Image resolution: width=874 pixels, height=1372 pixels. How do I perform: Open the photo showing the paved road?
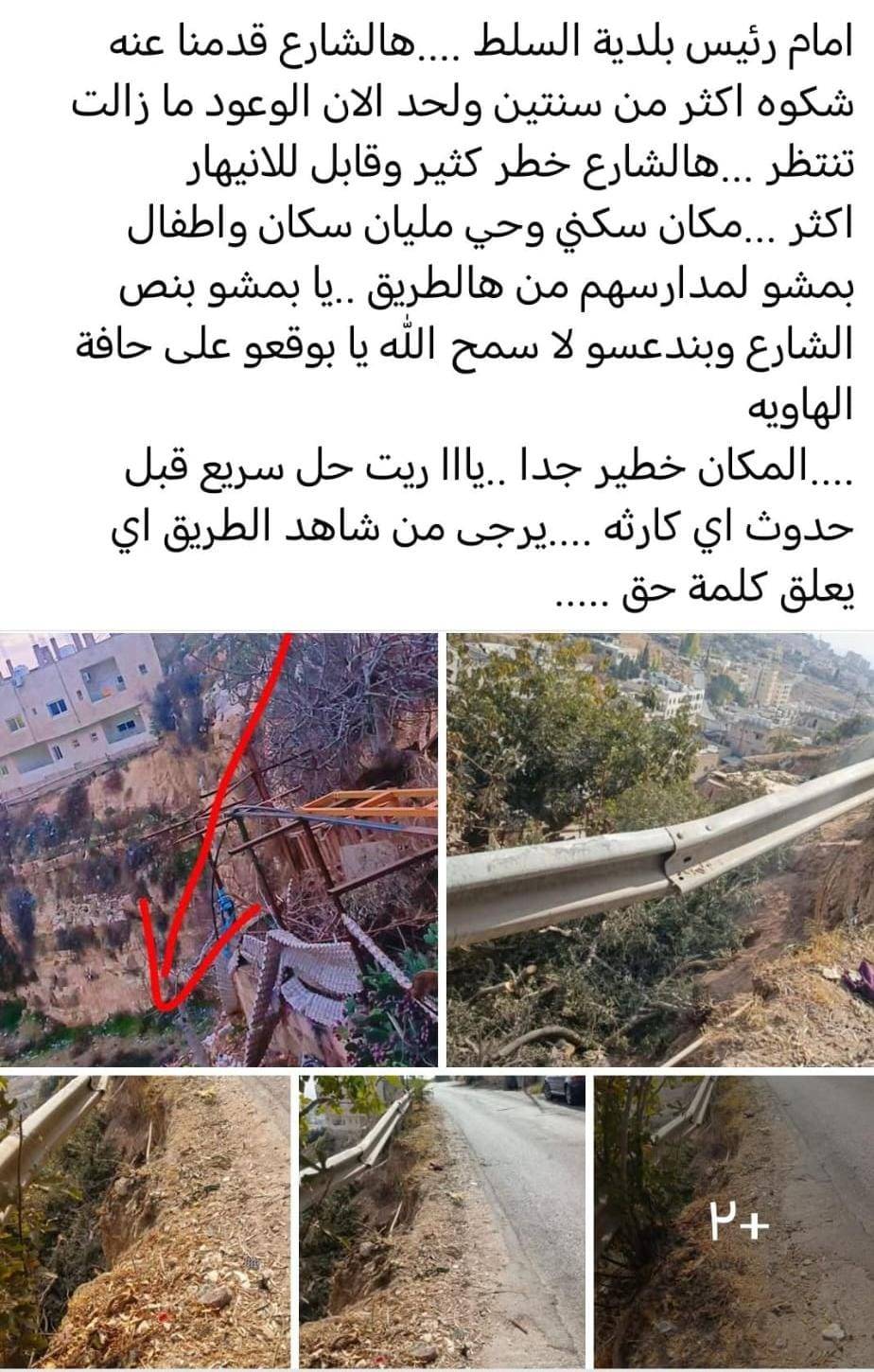pos(442,1222)
